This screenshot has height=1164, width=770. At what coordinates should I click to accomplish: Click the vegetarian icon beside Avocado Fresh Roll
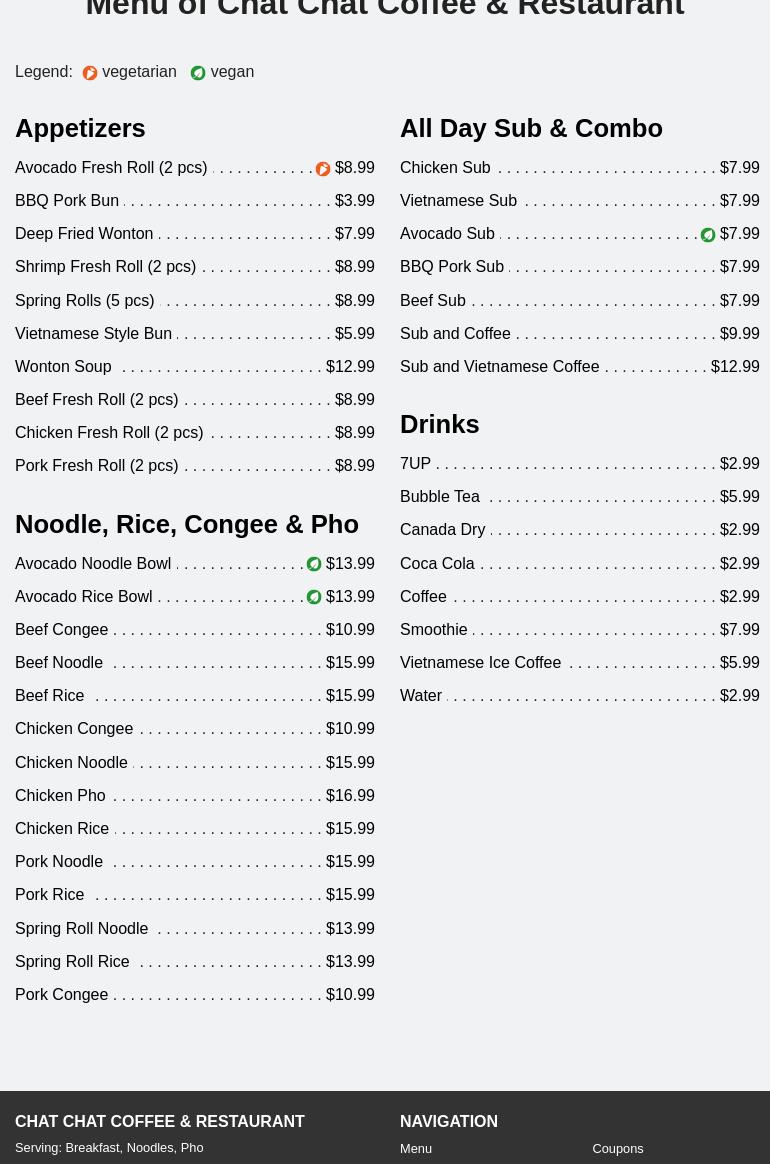323,168
